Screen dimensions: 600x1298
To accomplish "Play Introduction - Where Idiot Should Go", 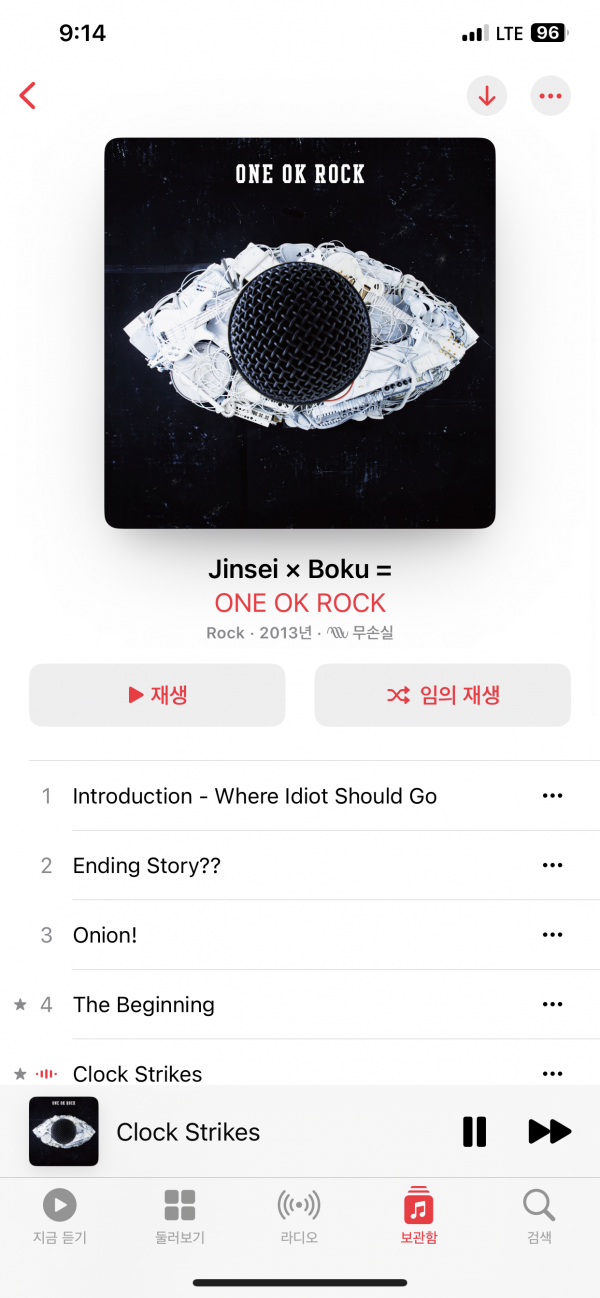I will (x=255, y=796).
